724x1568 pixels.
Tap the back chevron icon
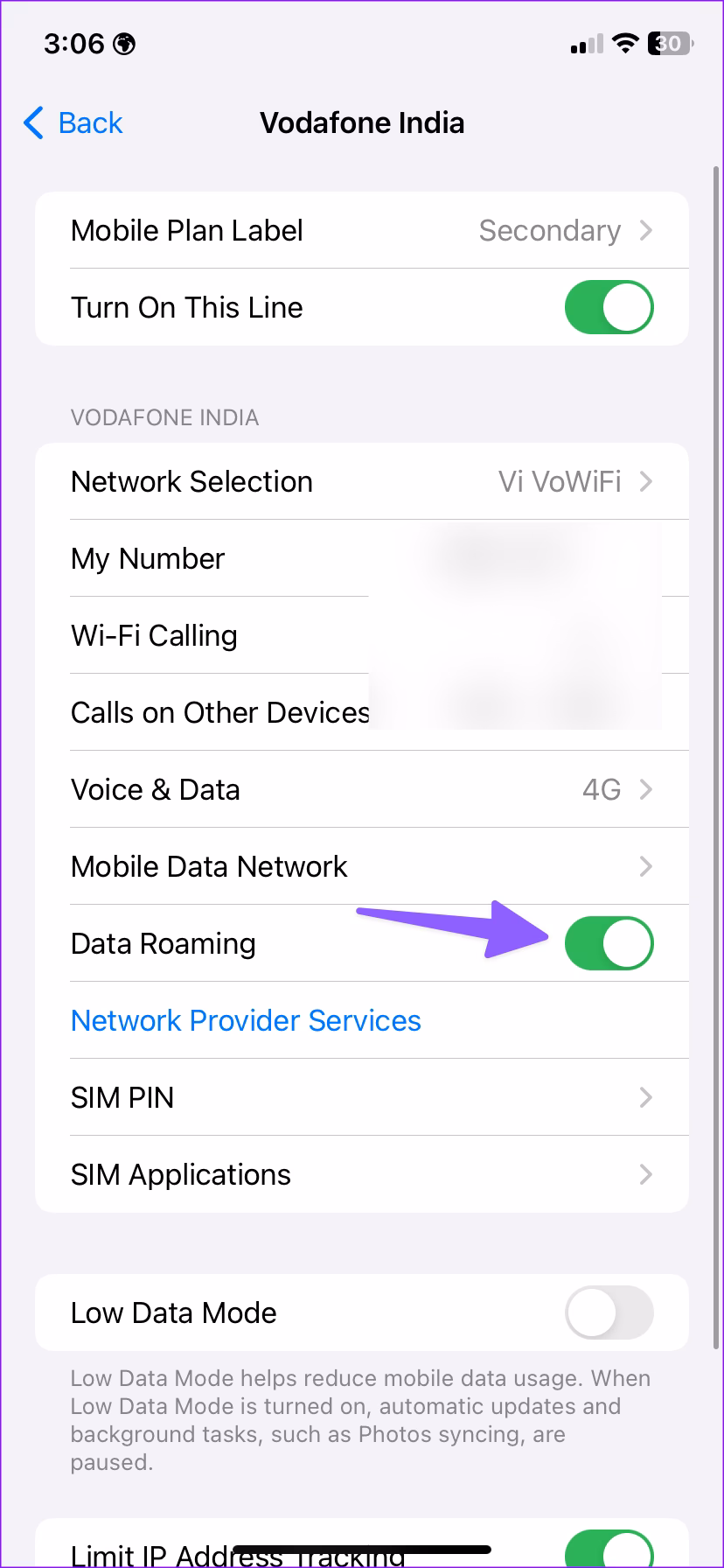[x=32, y=123]
